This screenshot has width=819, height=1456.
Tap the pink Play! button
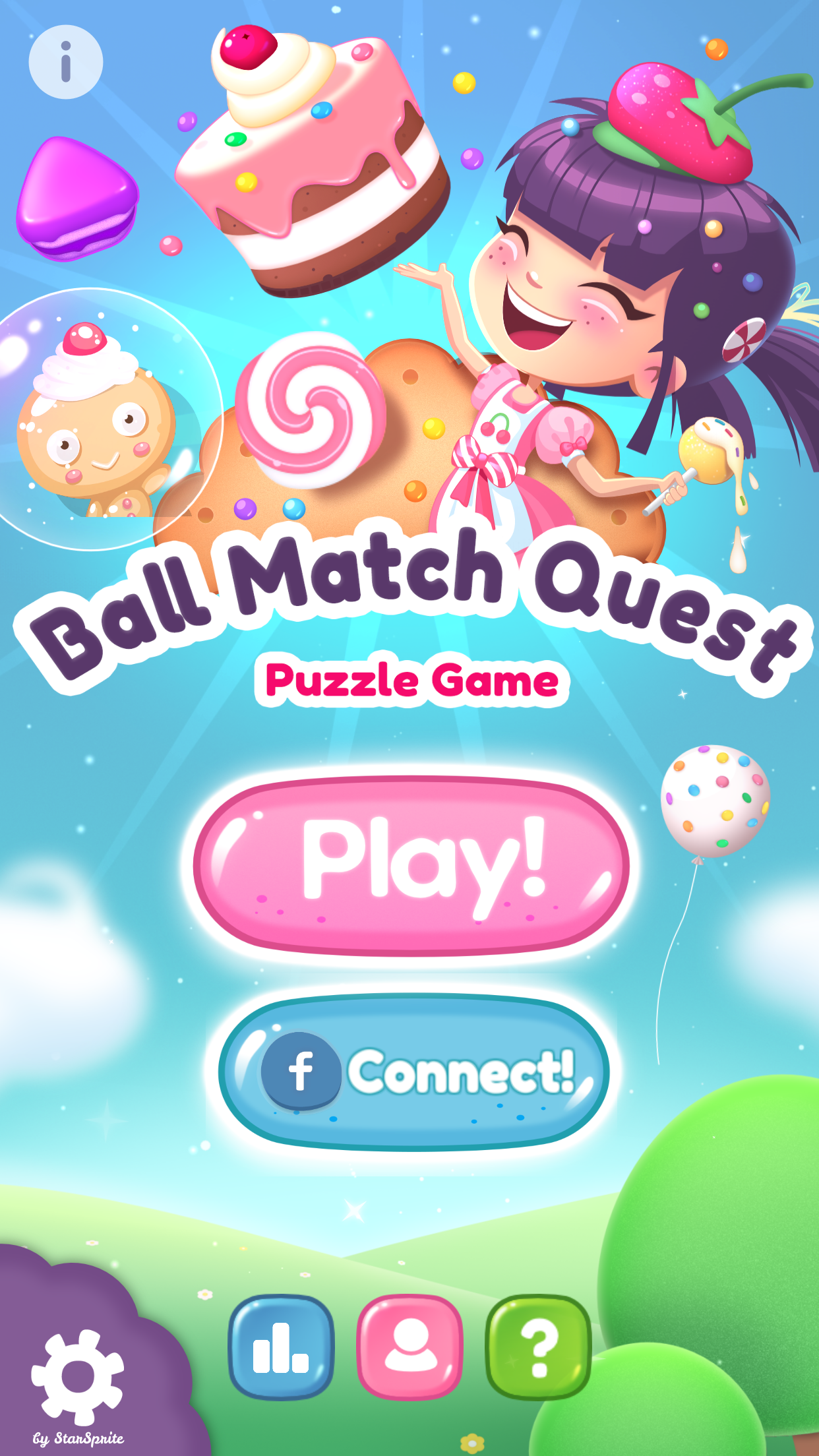pyautogui.click(x=411, y=866)
